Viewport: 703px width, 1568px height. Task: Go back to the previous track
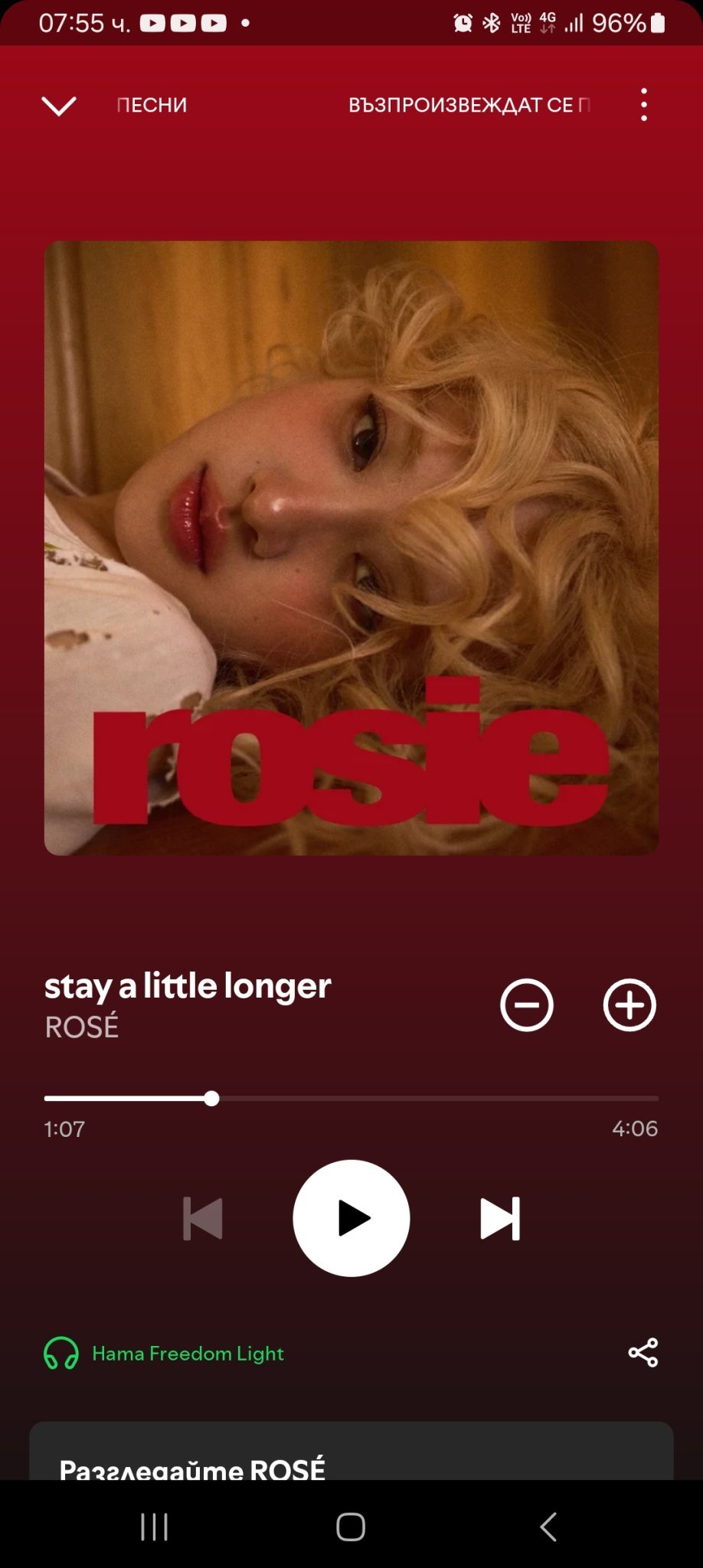pos(203,1218)
